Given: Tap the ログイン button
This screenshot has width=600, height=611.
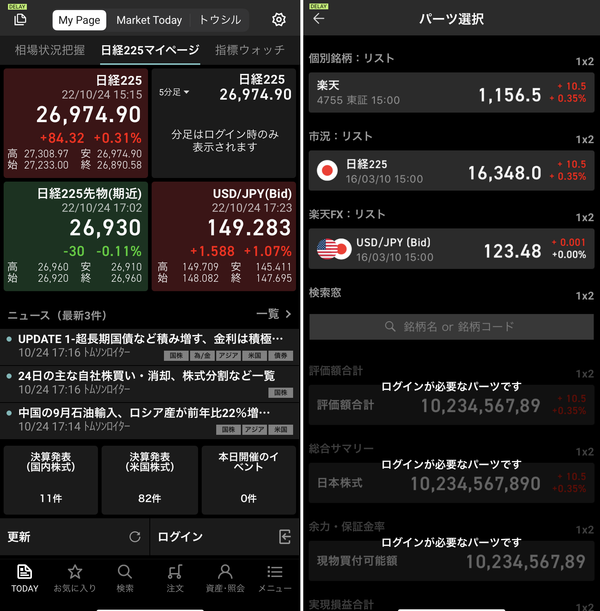Looking at the screenshot, I should [224, 537].
